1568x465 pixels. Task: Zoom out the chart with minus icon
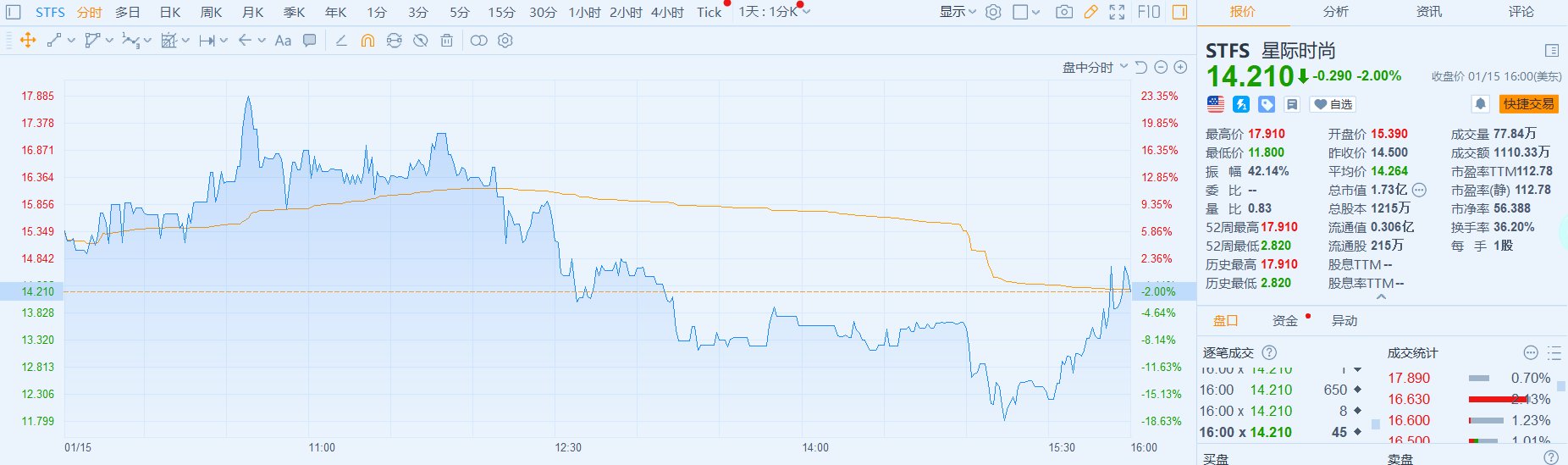1161,67
